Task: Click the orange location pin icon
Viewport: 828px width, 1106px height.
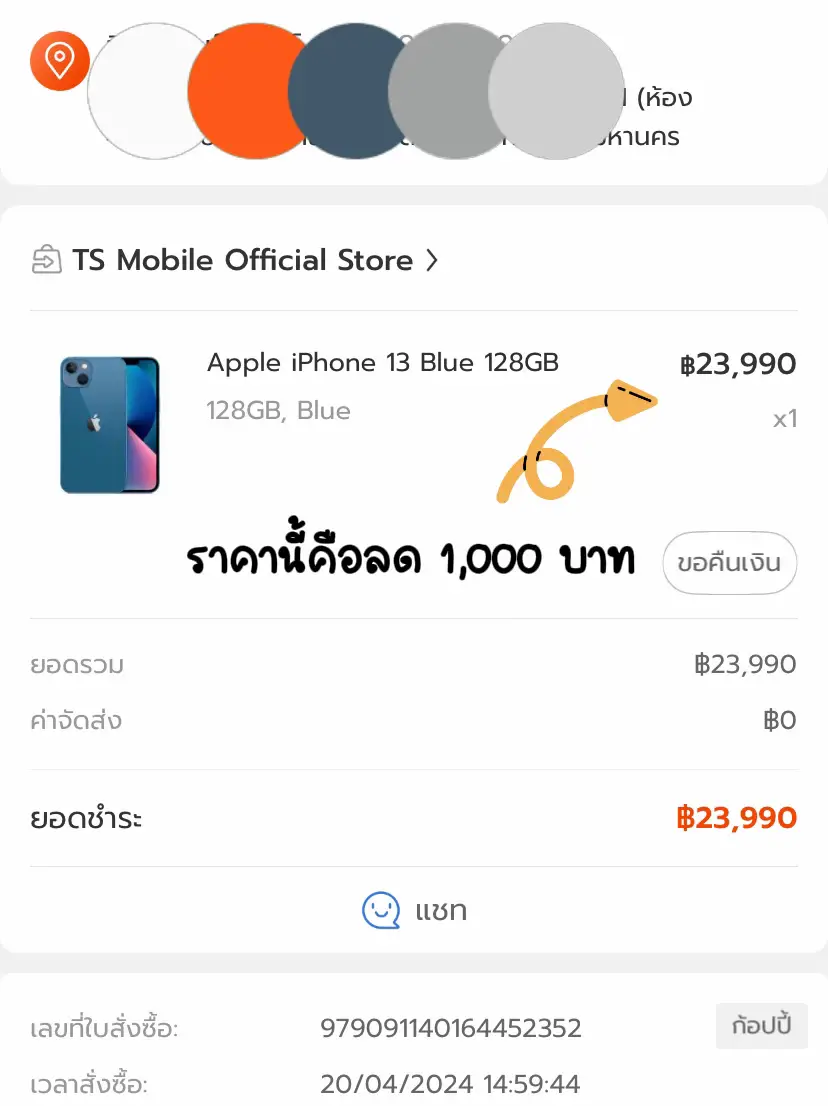Action: click(59, 61)
